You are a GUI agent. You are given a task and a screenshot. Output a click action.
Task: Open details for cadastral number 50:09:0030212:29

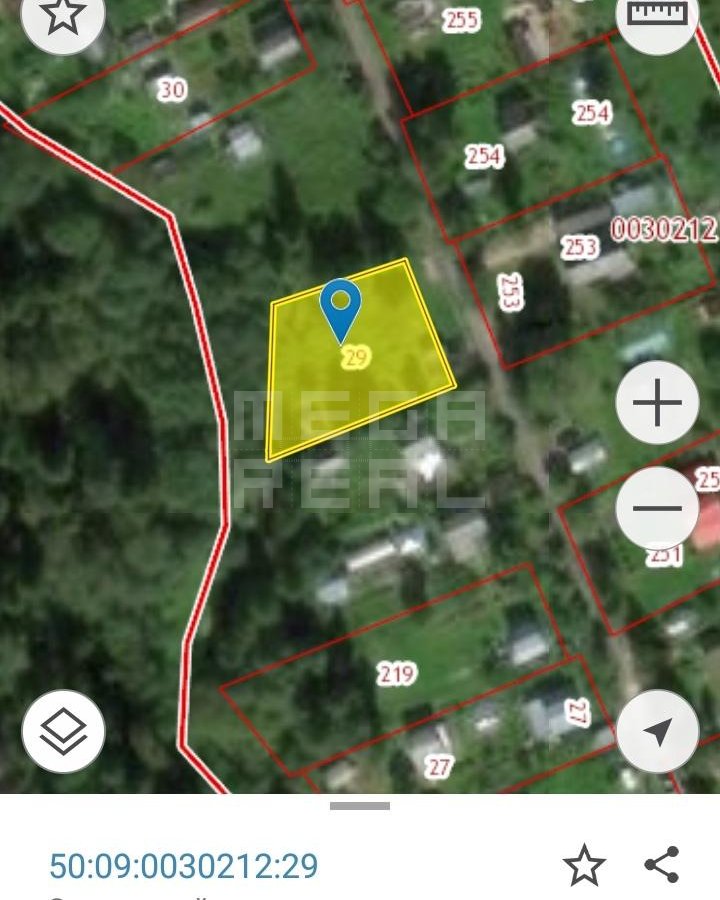[183, 865]
